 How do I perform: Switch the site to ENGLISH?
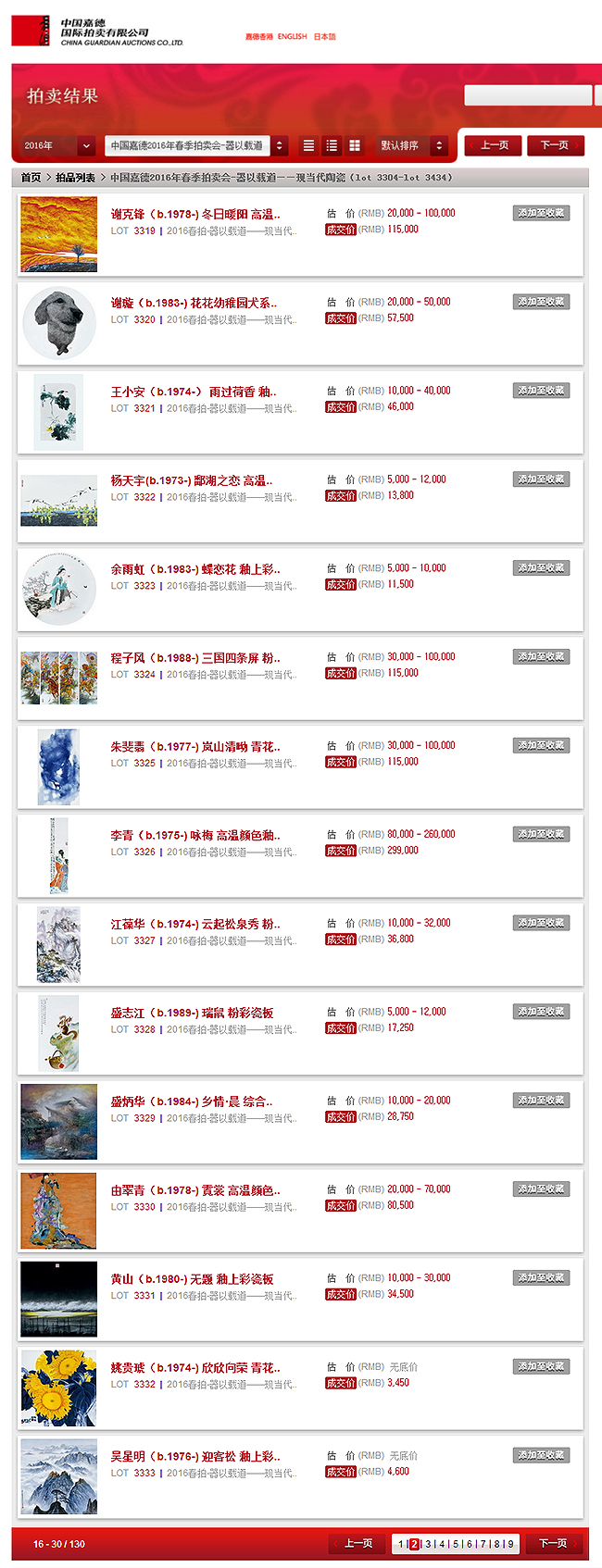(292, 37)
